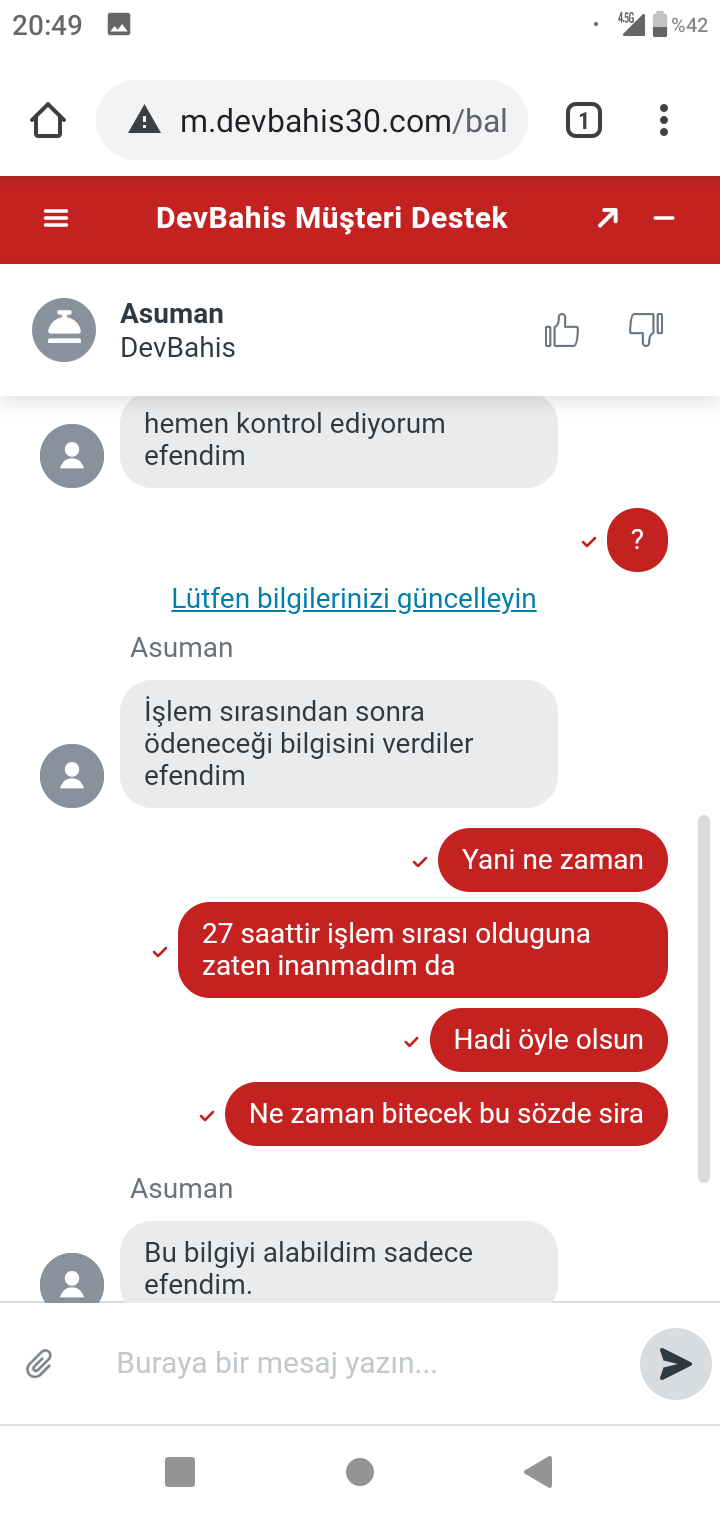720x1520 pixels.
Task: Tap the m.devbahis30.com address bar
Action: tap(312, 121)
